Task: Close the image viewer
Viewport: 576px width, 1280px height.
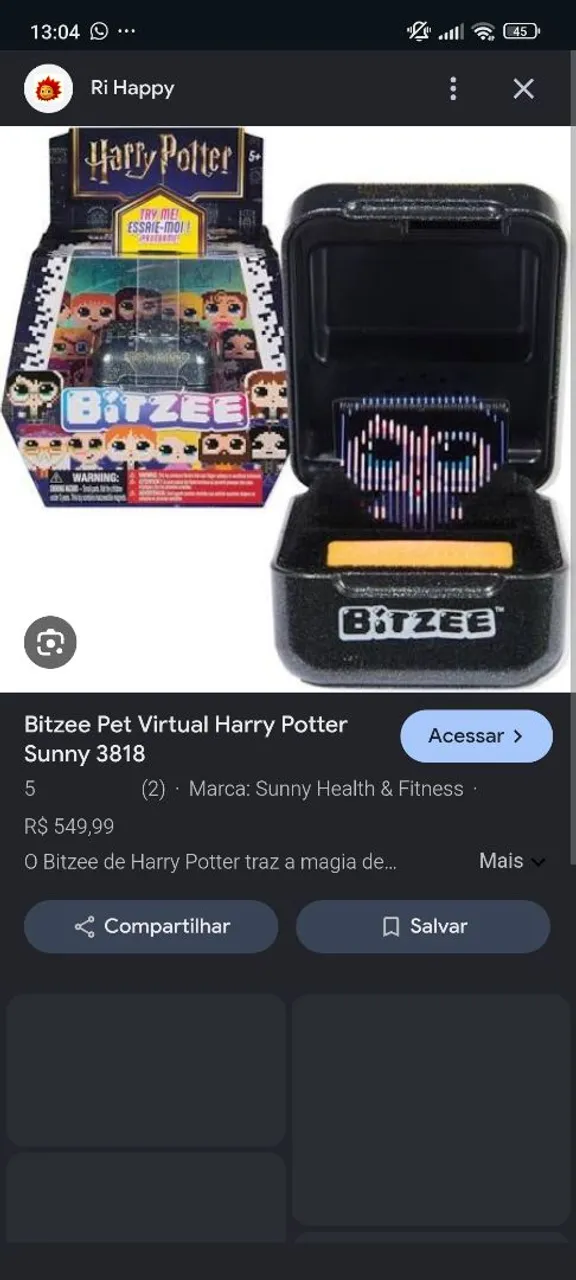Action: coord(523,89)
